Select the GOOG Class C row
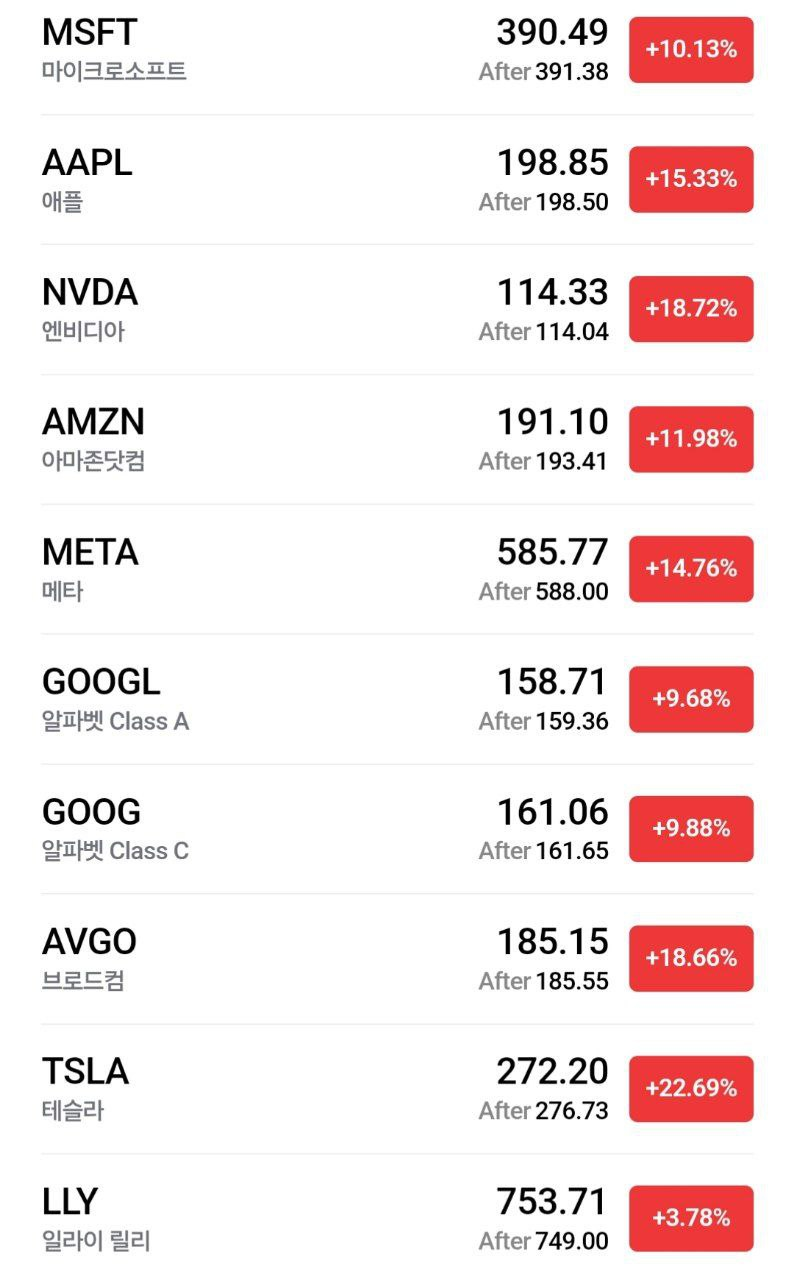This screenshot has height=1280, width=794. (300, 830)
